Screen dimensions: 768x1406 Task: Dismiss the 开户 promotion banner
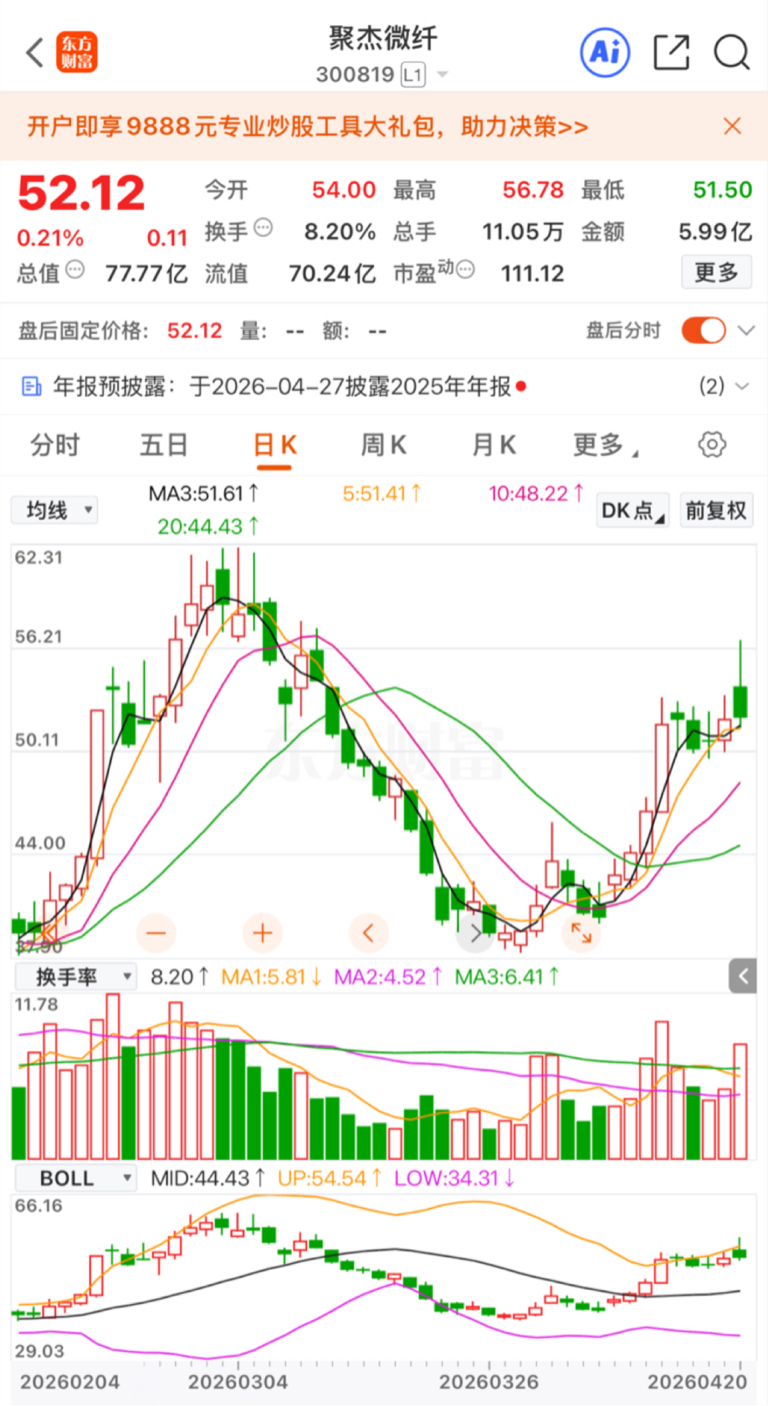(x=732, y=126)
